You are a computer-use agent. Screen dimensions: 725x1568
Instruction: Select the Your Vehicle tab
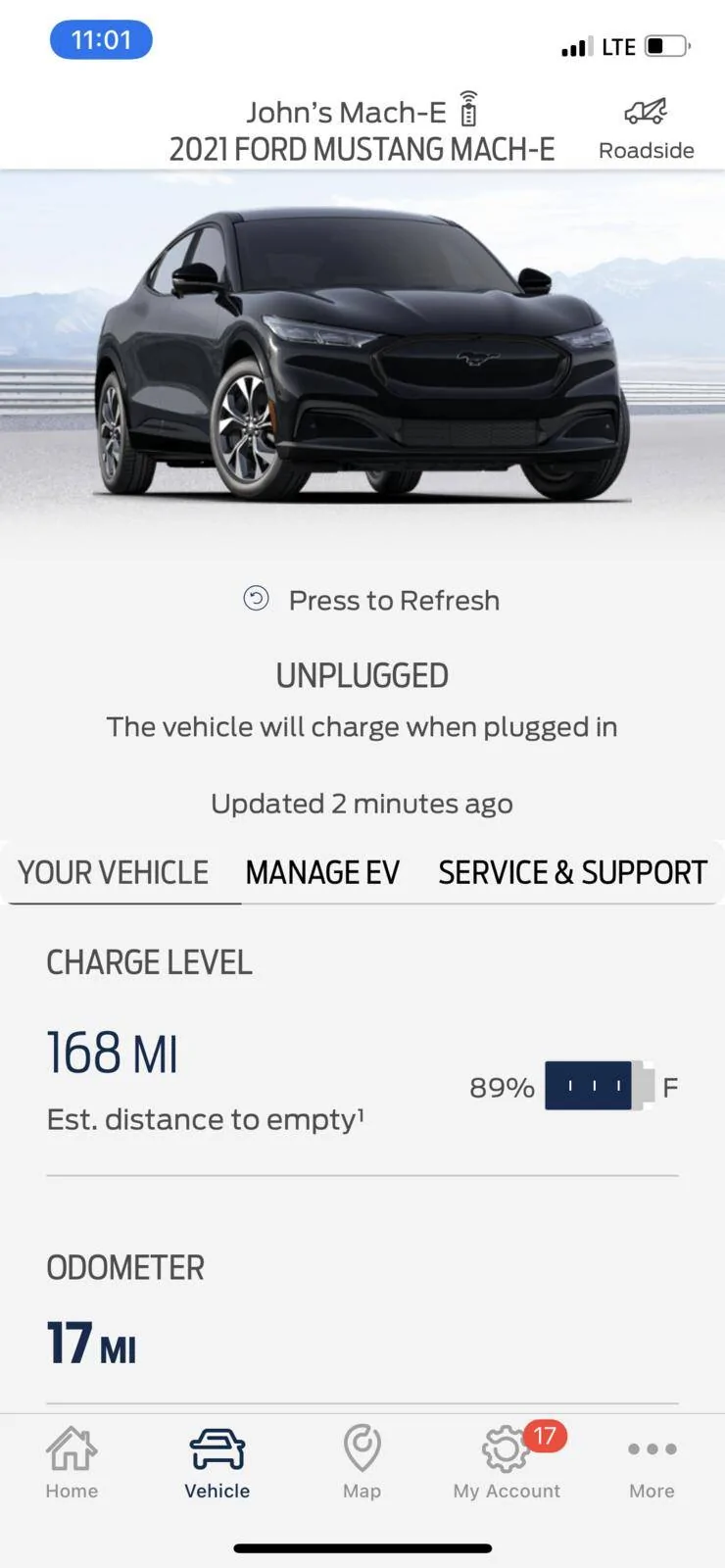[x=114, y=872]
